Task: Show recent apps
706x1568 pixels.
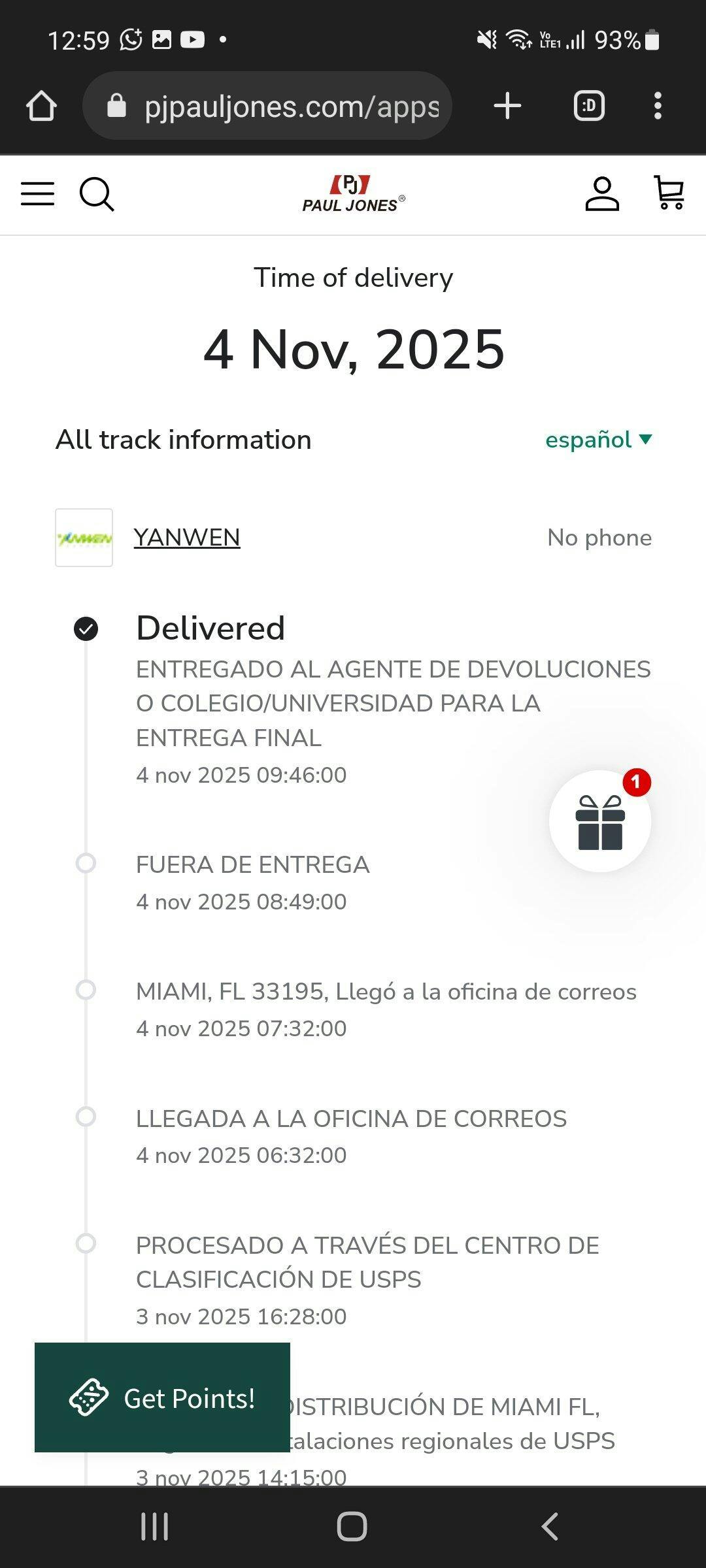Action: 155,1527
